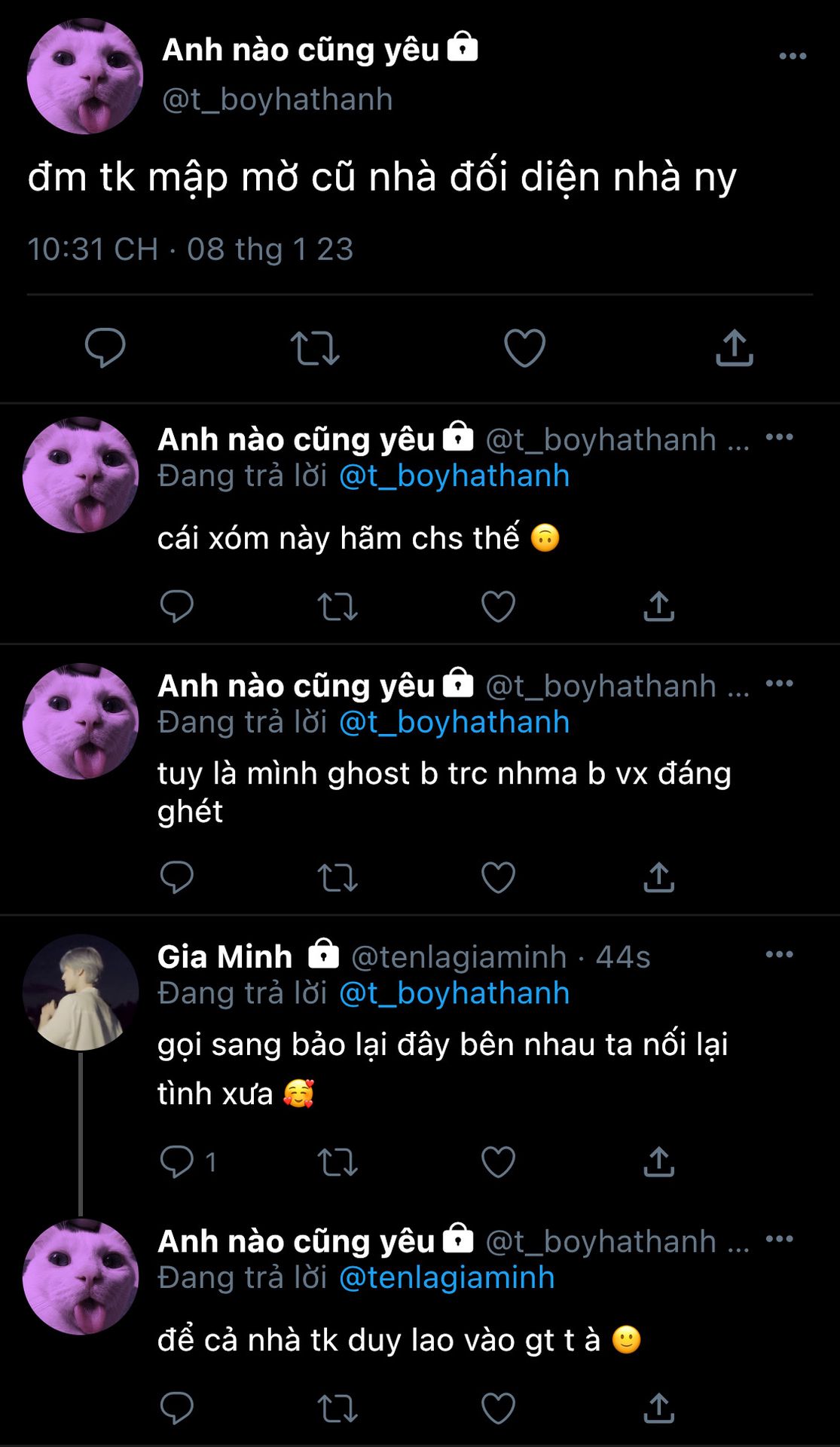
Task: Share the 'để cả nhà tk duy' reply
Action: tap(658, 1407)
